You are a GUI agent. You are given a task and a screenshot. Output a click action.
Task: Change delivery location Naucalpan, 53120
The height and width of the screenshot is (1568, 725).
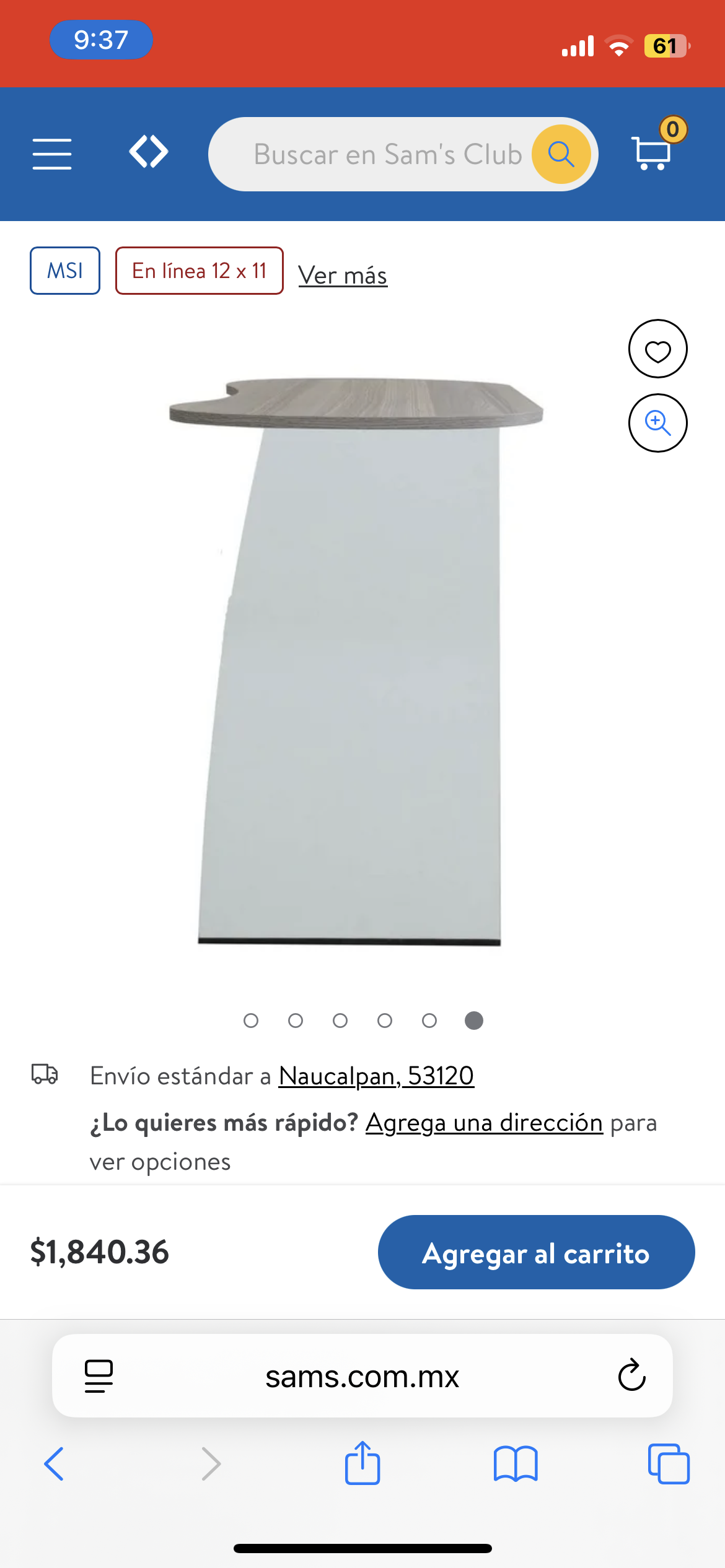[376, 1076]
